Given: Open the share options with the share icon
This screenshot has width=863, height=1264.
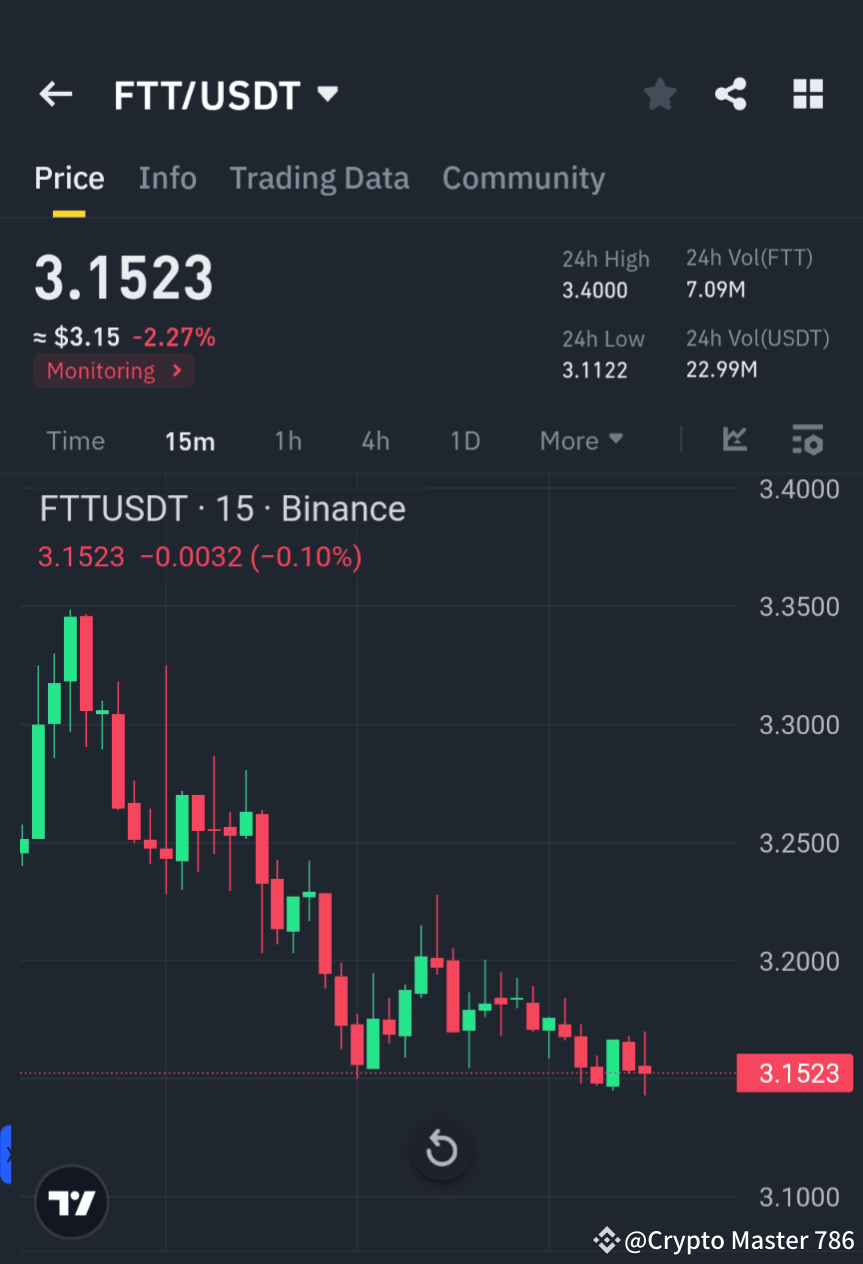Looking at the screenshot, I should (731, 93).
